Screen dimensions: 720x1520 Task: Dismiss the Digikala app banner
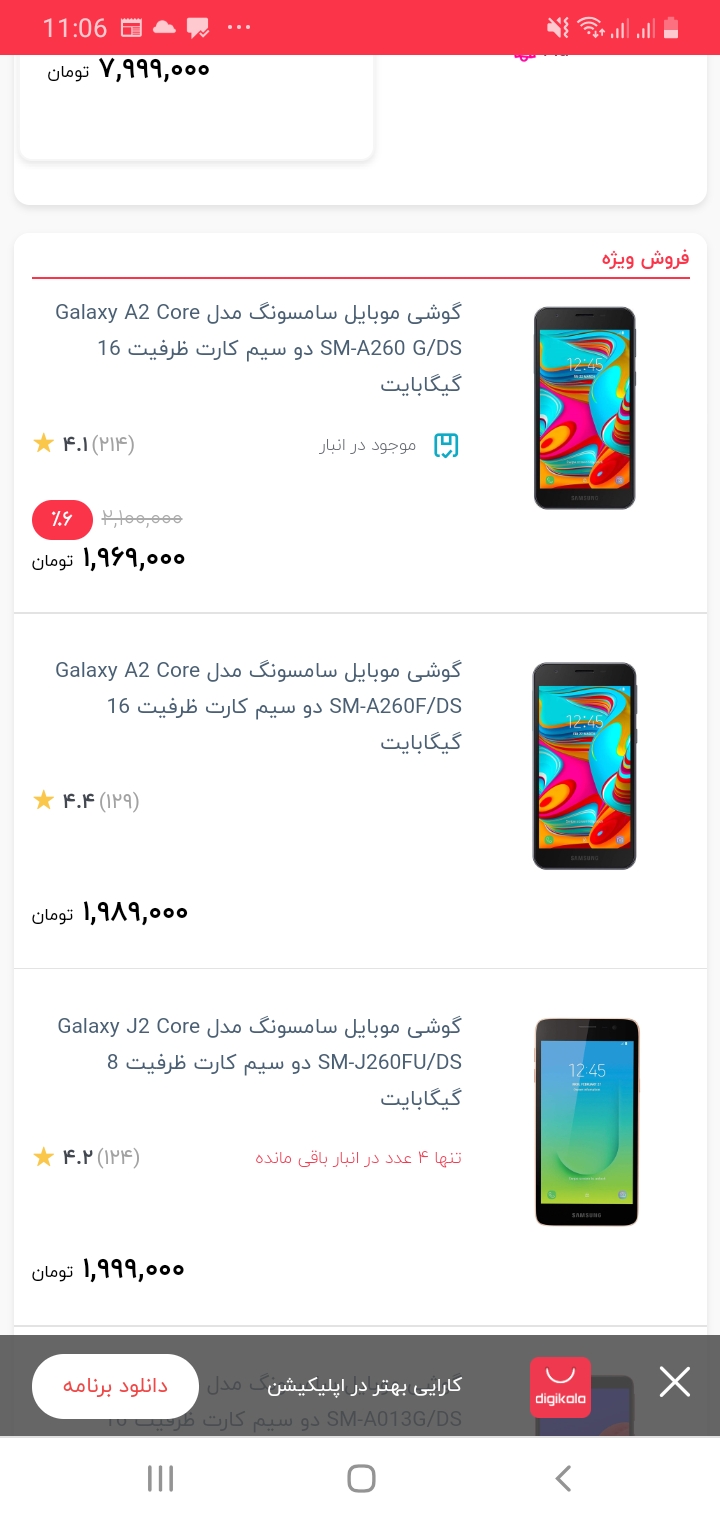click(675, 1383)
